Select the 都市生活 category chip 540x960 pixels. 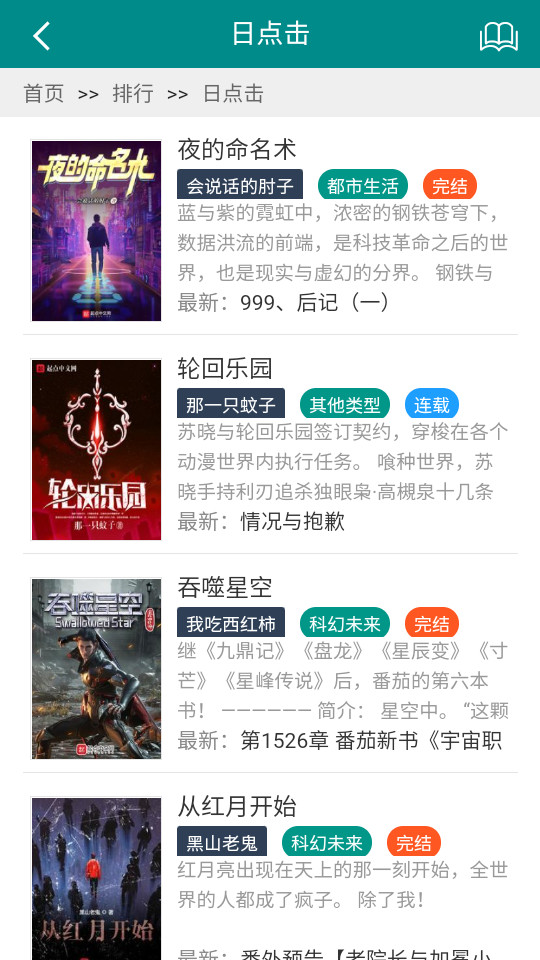[362, 184]
